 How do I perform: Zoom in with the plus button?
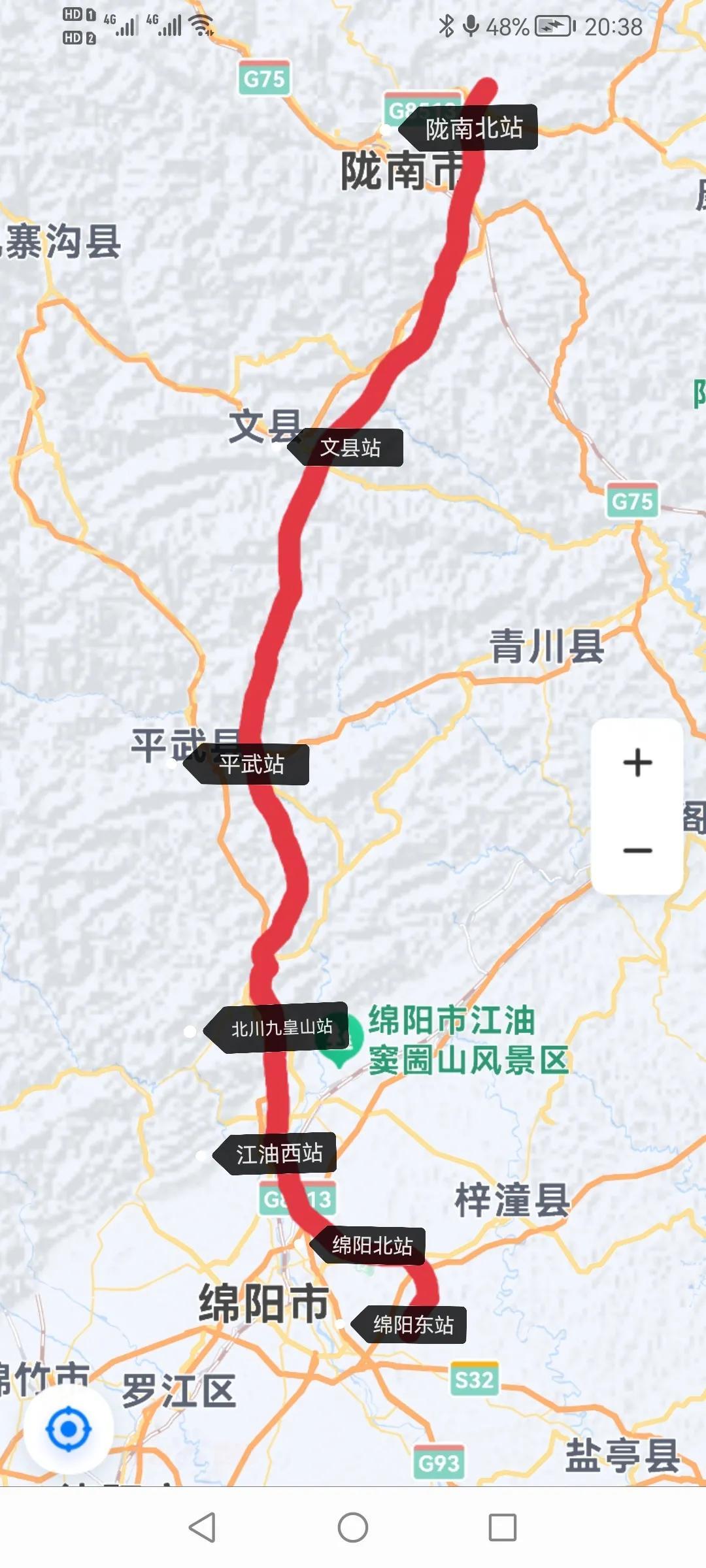pos(637,762)
